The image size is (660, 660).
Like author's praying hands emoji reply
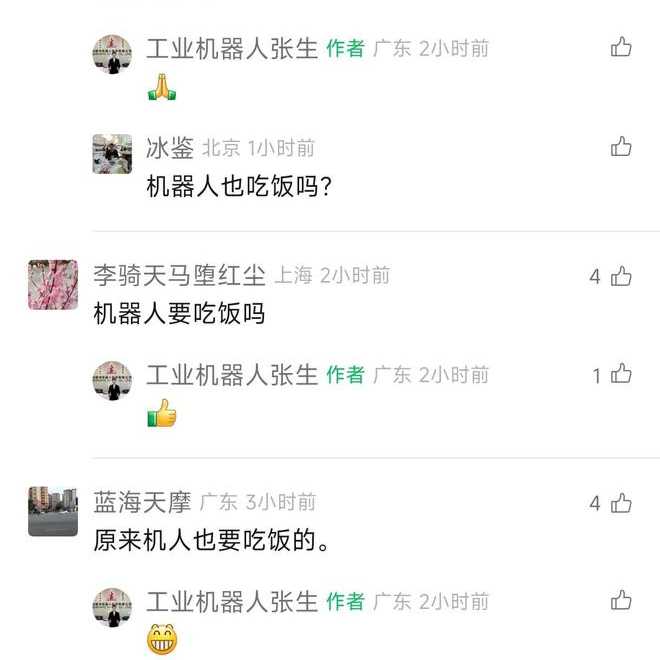(x=621, y=47)
